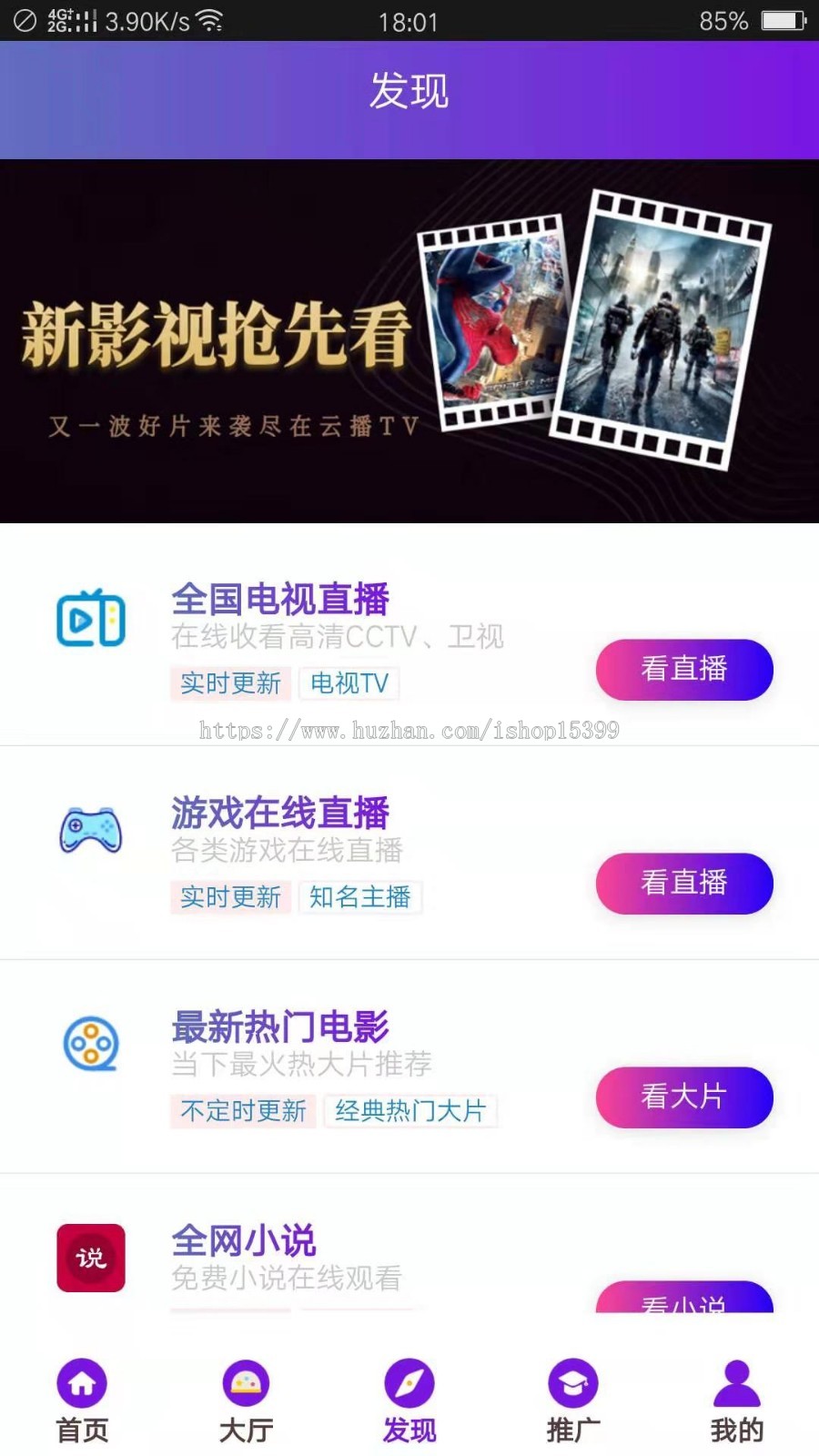The height and width of the screenshot is (1456, 819).
Task: Open 看小说 via its gradient button
Action: pos(683,1303)
